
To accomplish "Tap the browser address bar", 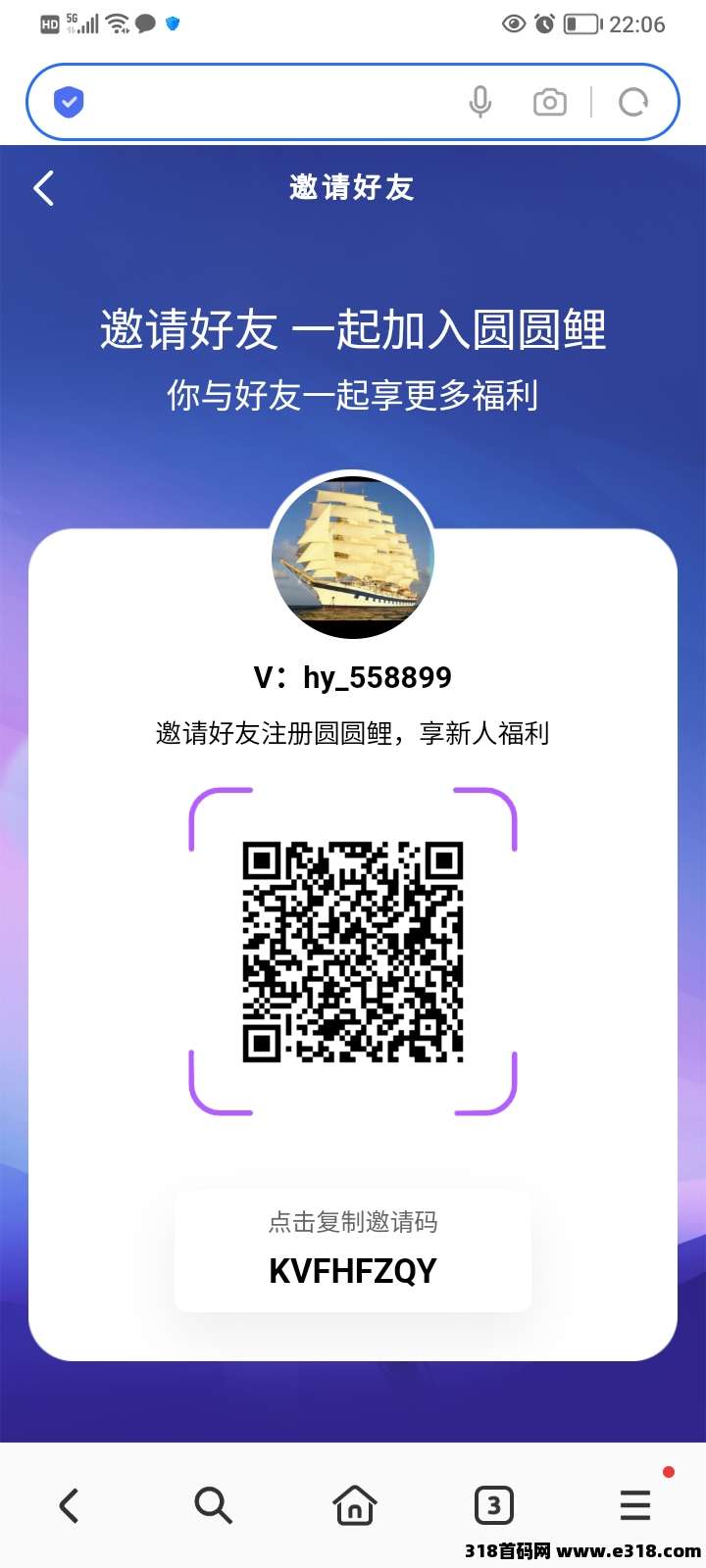I will [x=265, y=102].
